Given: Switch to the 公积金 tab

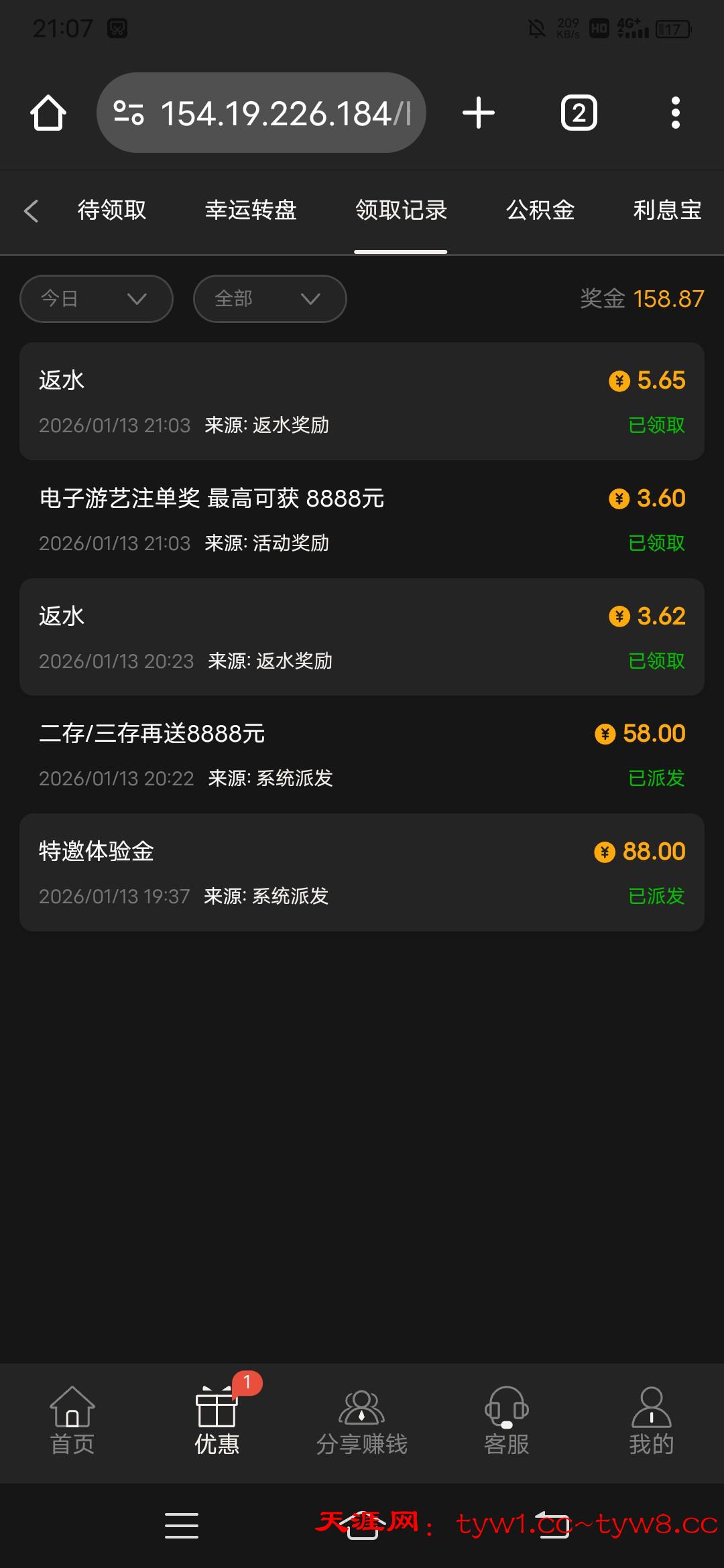Looking at the screenshot, I should tap(540, 210).
